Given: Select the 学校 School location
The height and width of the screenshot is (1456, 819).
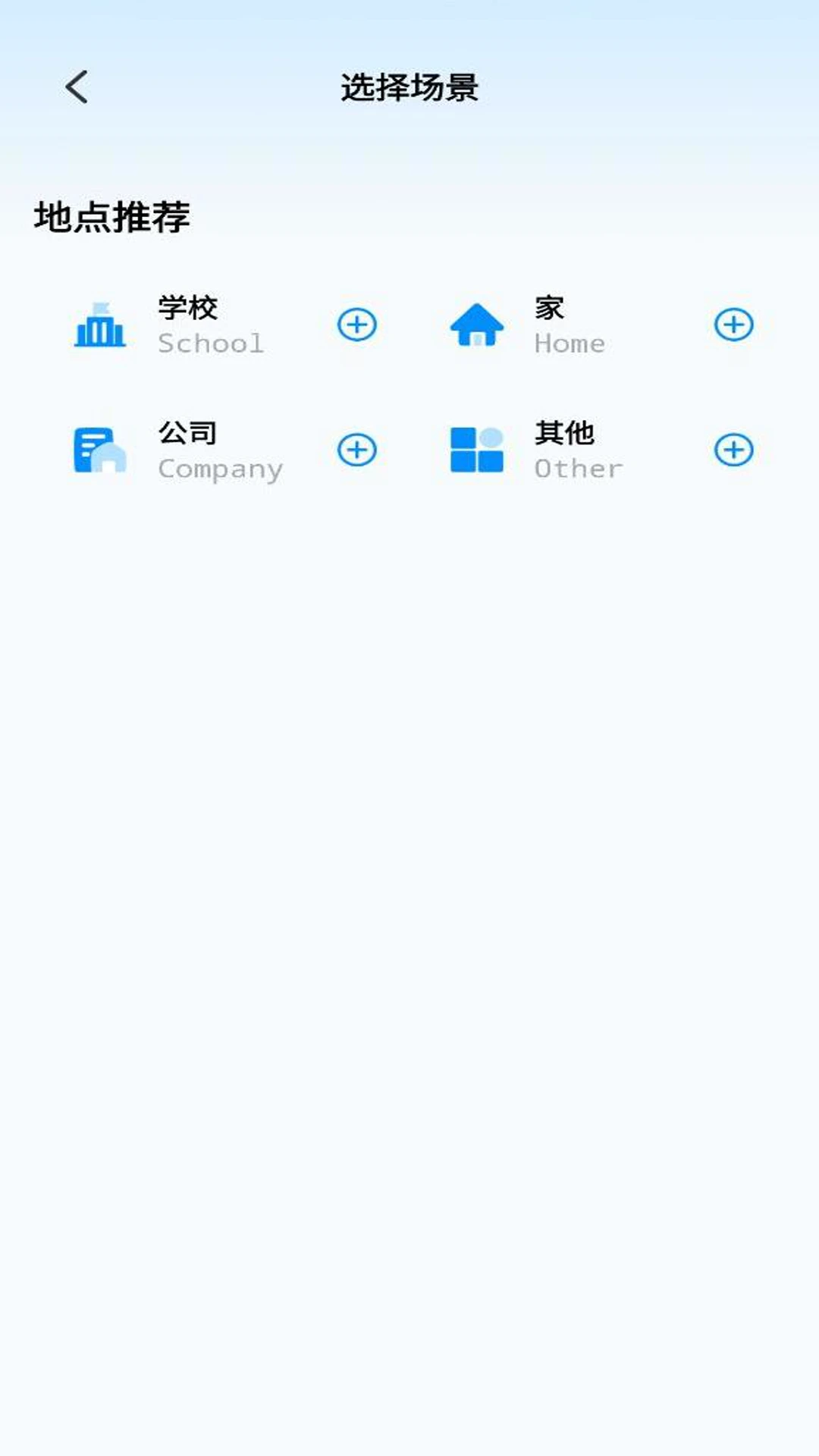Looking at the screenshot, I should click(190, 325).
